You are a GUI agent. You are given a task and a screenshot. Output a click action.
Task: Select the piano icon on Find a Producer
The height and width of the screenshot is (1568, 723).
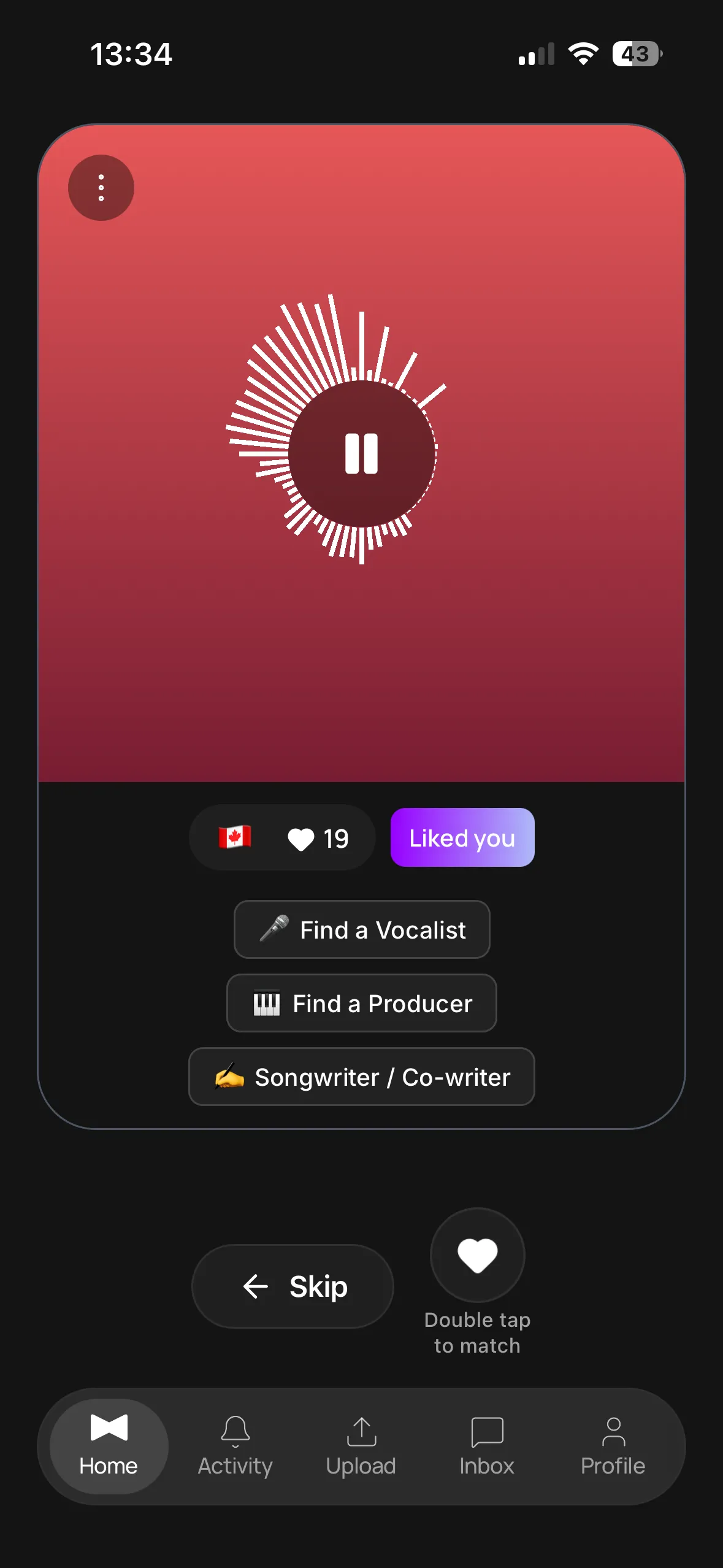pos(266,1003)
